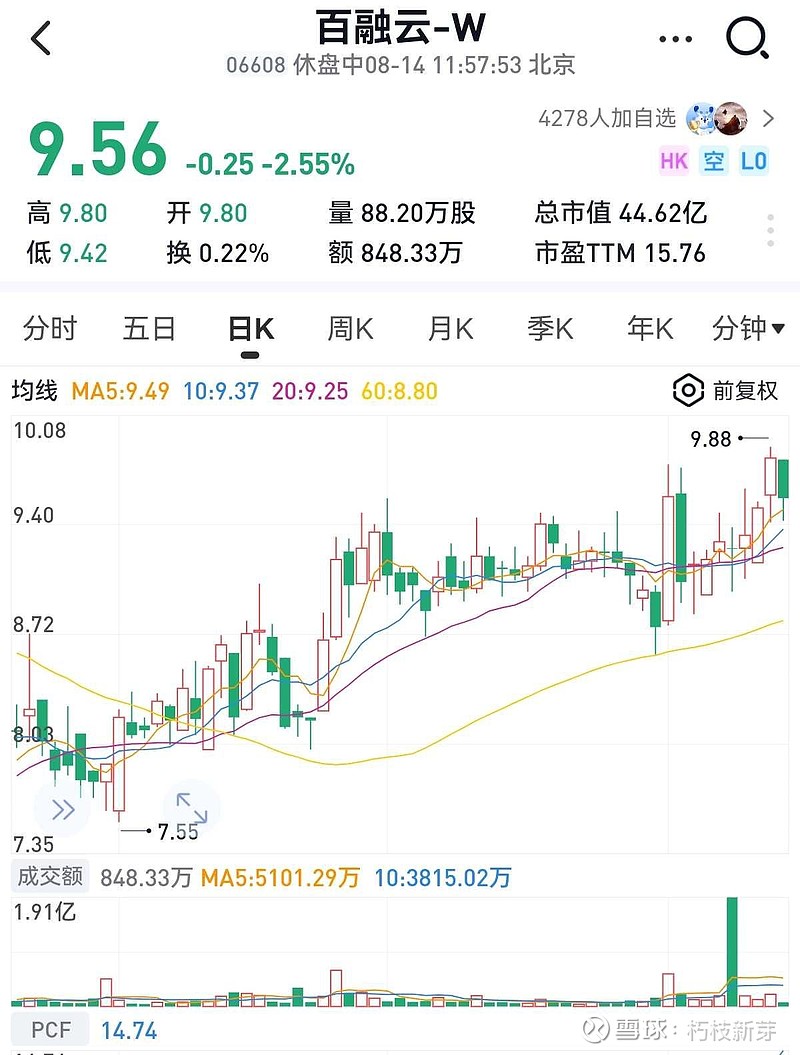
Task: Go back using the back arrow
Action: [x=40, y=39]
